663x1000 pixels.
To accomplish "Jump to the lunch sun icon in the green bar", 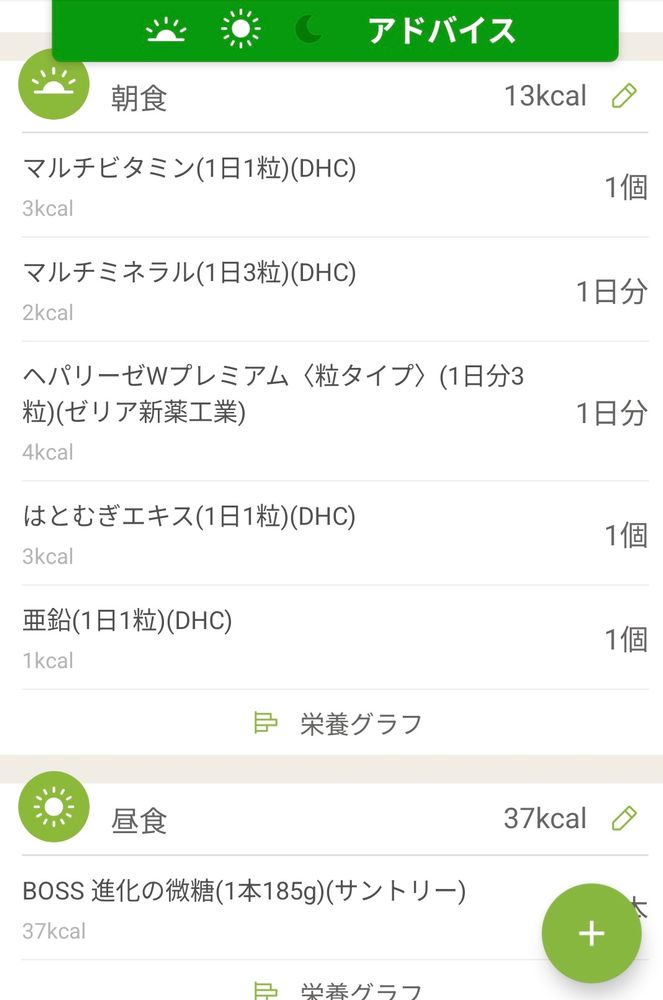I will coord(240,30).
